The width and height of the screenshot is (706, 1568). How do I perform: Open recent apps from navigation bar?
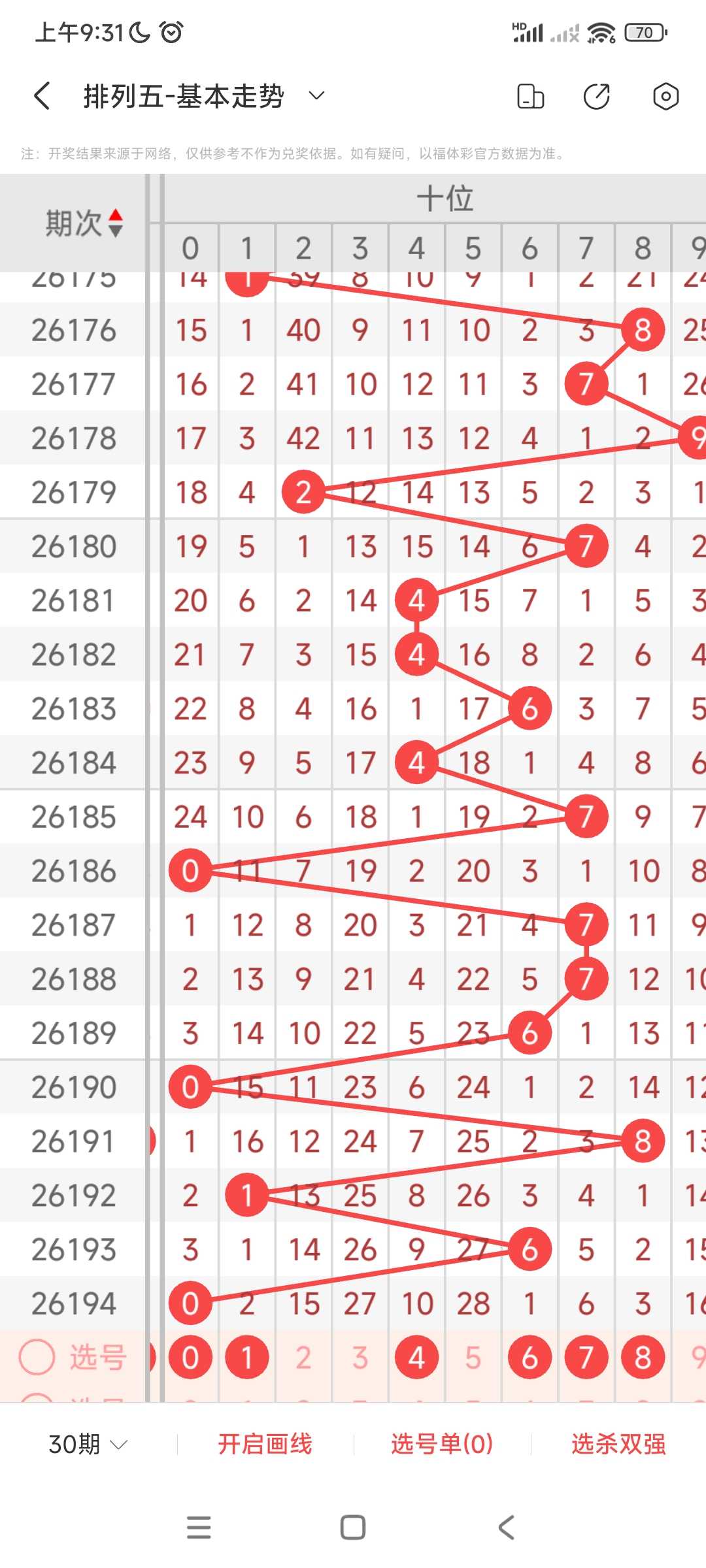(x=199, y=1527)
